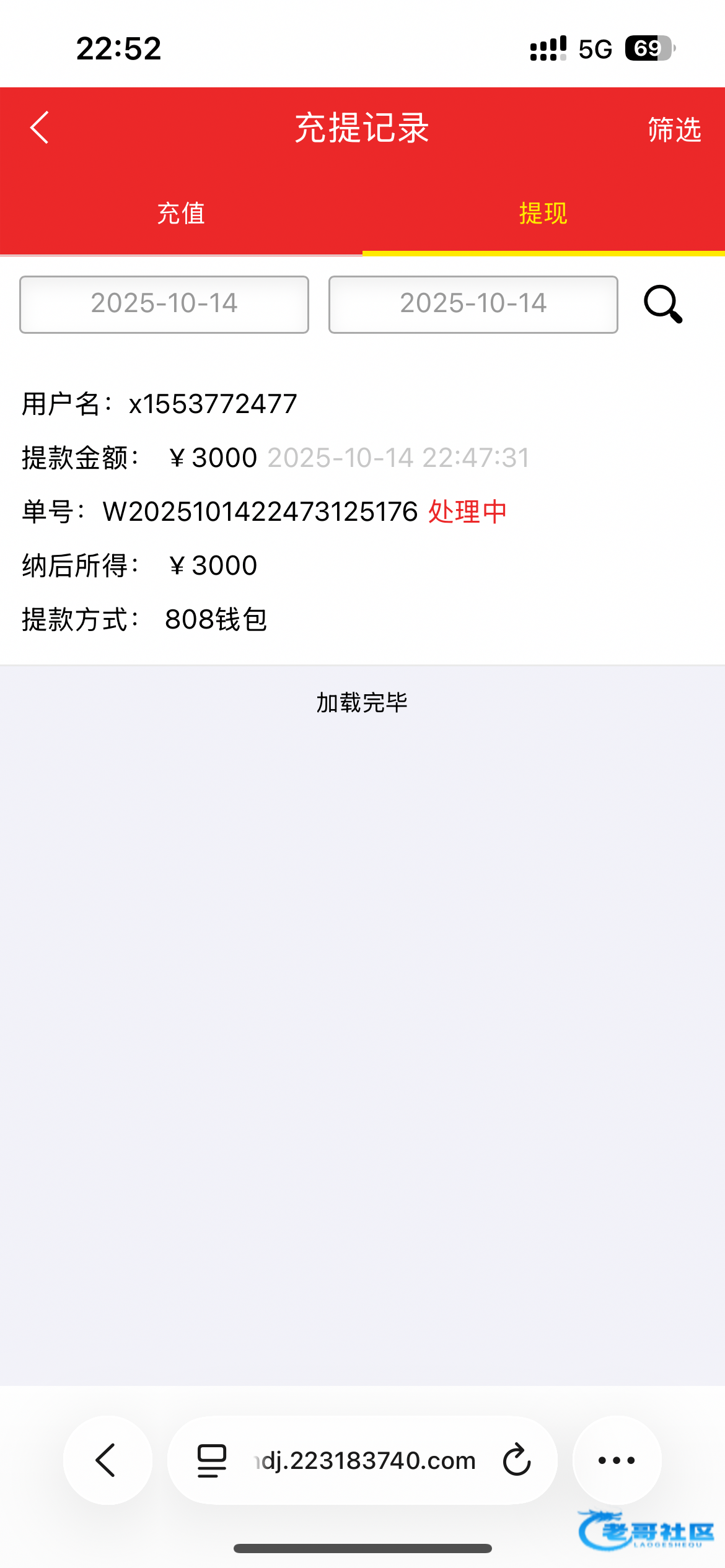Screen dimensions: 725x1568
Task: Open the start date picker field
Action: tap(164, 304)
